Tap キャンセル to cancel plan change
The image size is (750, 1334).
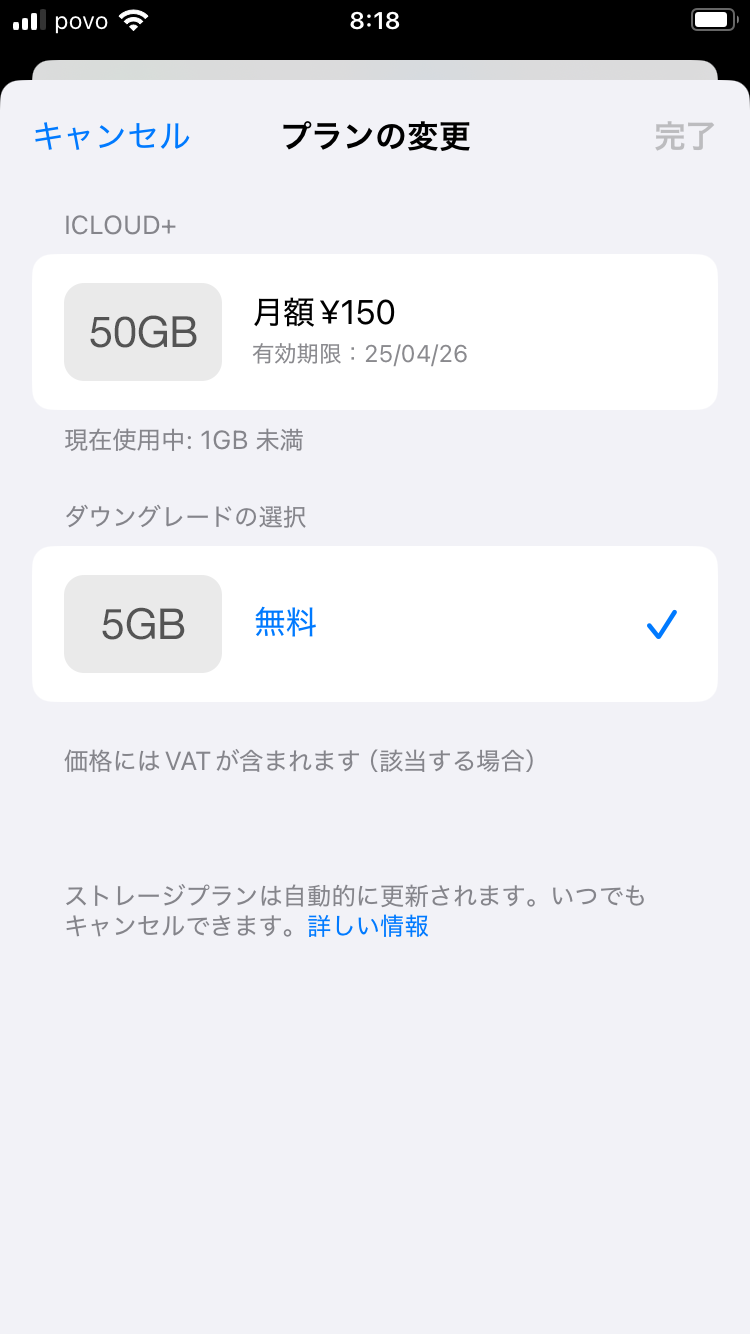(x=111, y=136)
